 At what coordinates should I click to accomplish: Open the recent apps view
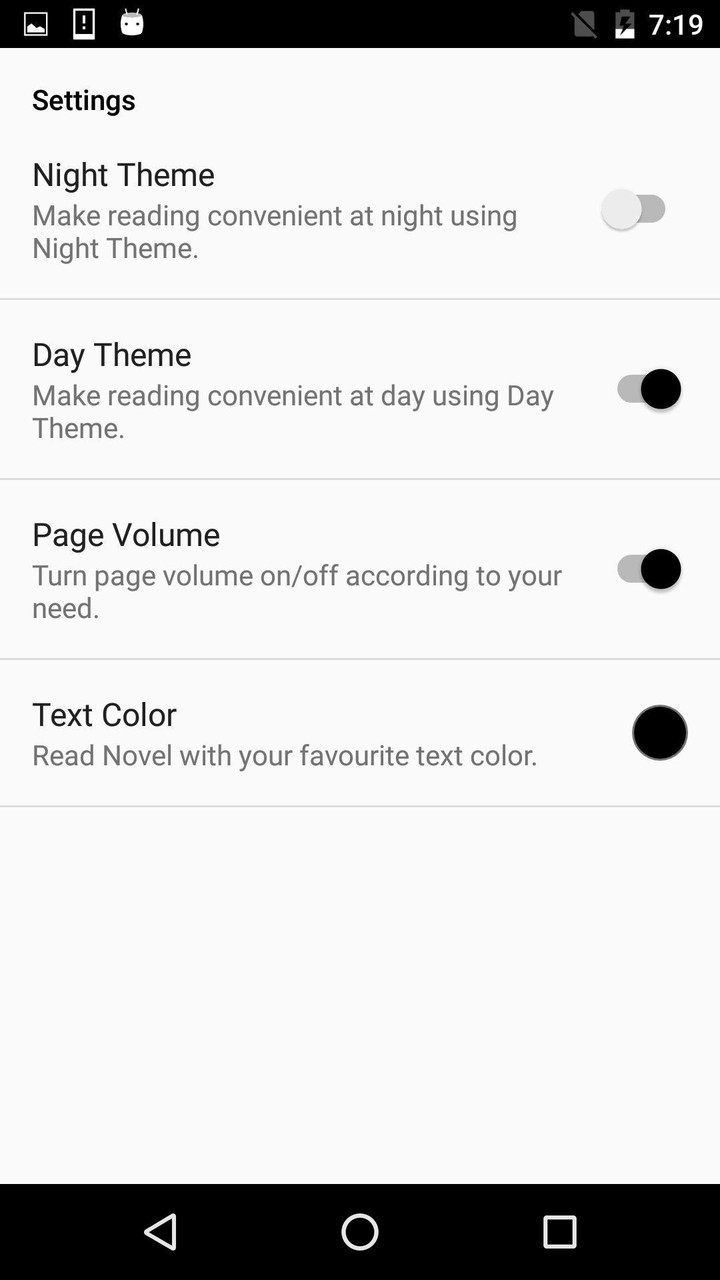point(559,1232)
